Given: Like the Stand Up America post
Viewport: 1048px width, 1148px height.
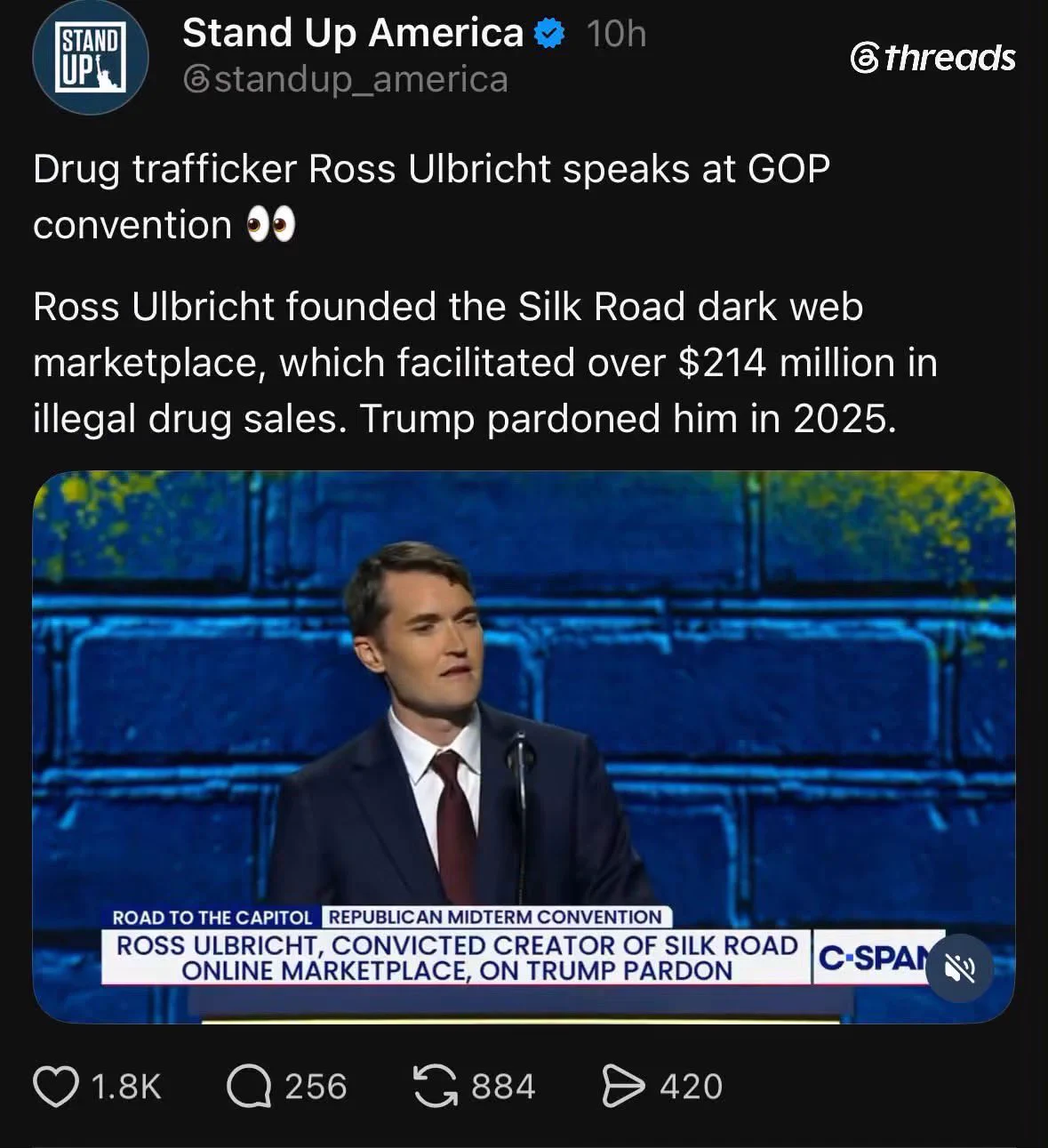Looking at the screenshot, I should coord(55,1087).
